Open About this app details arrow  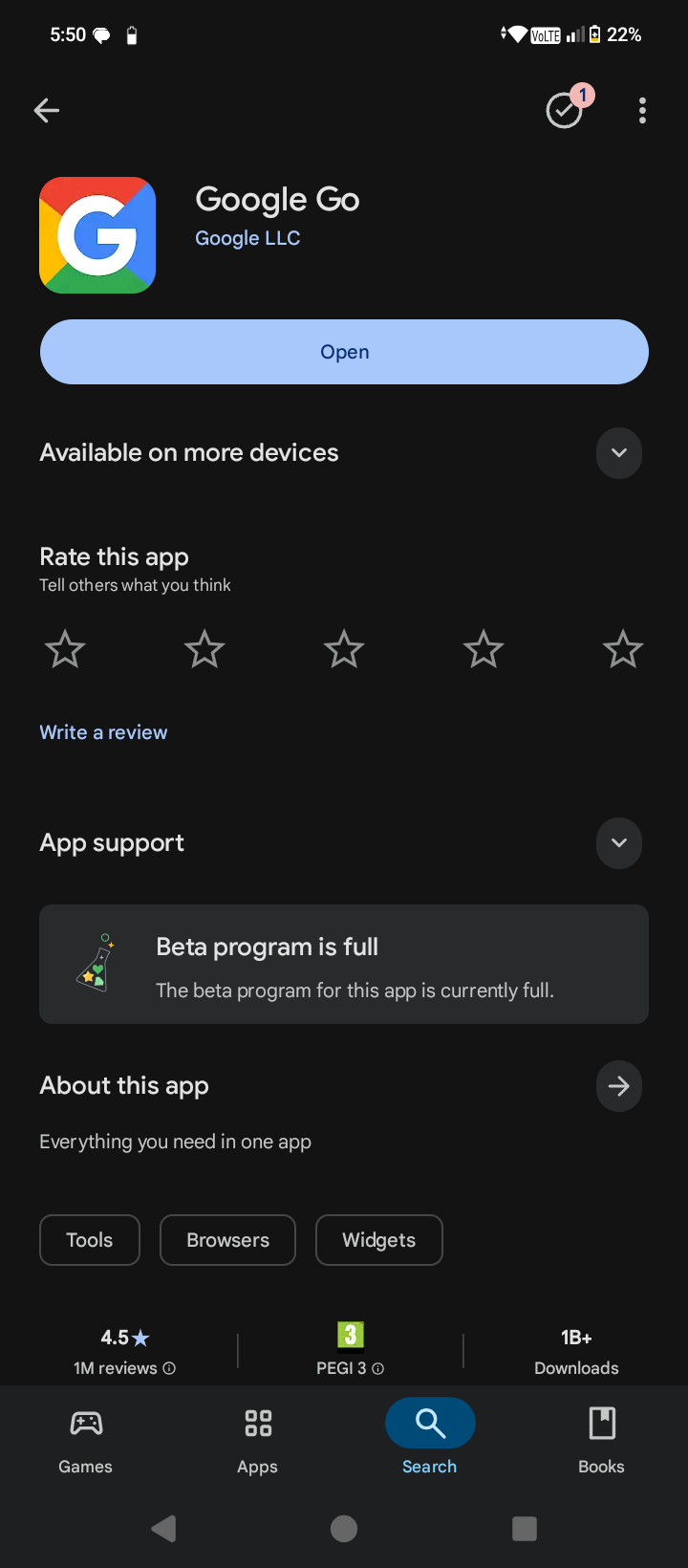coord(618,1086)
